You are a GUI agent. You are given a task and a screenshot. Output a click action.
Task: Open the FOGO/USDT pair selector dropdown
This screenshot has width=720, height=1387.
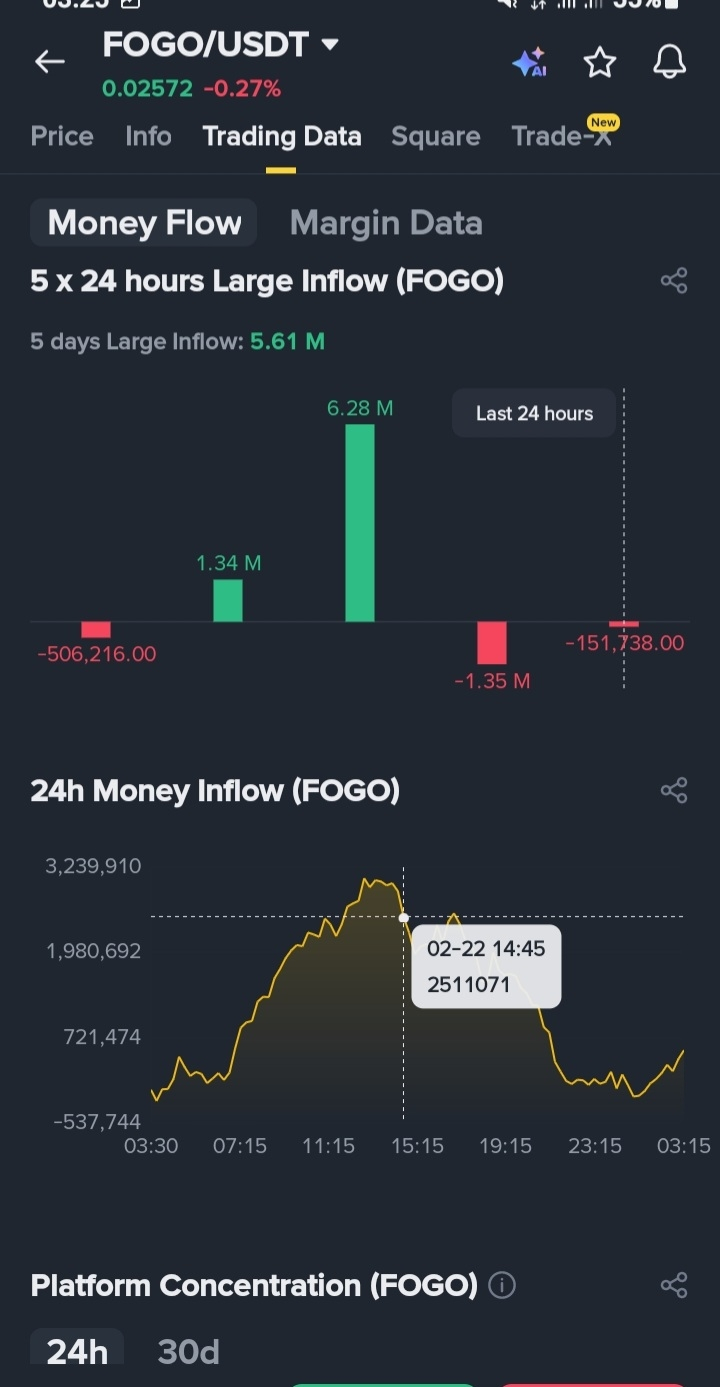[329, 45]
